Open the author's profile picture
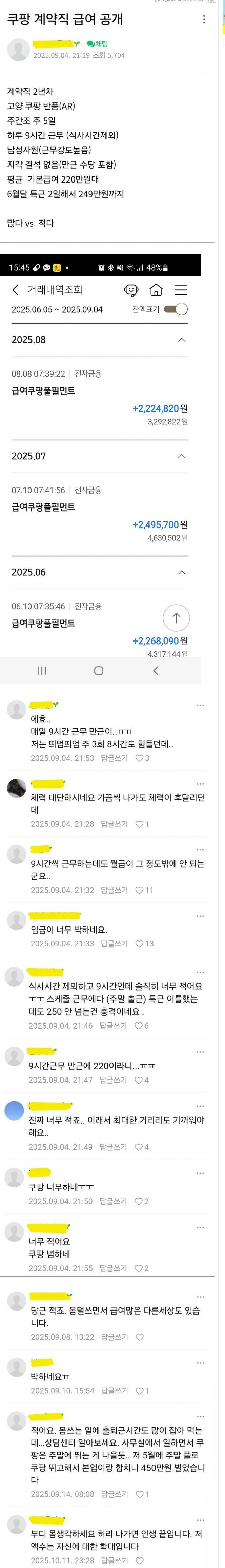 (18, 49)
